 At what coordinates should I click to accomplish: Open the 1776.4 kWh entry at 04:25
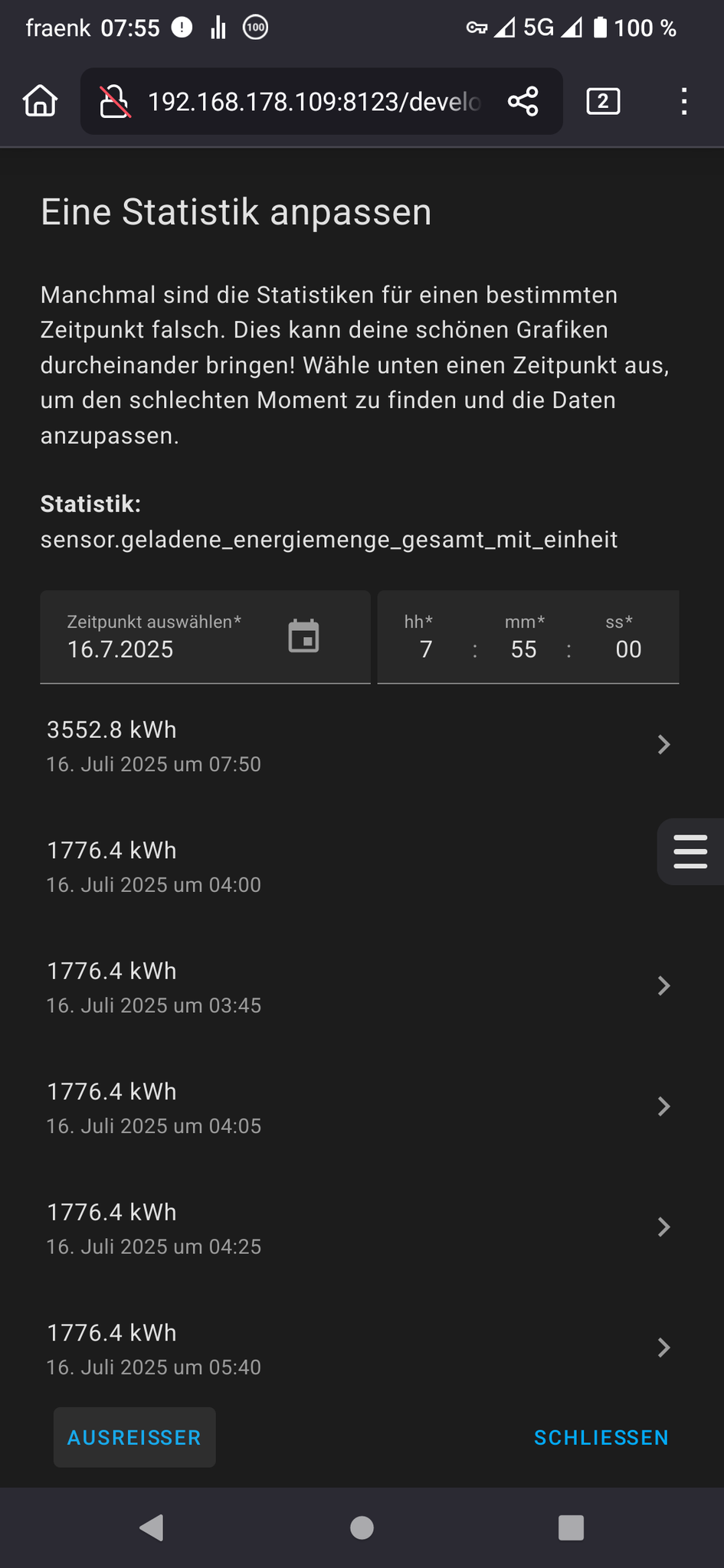click(x=359, y=1227)
